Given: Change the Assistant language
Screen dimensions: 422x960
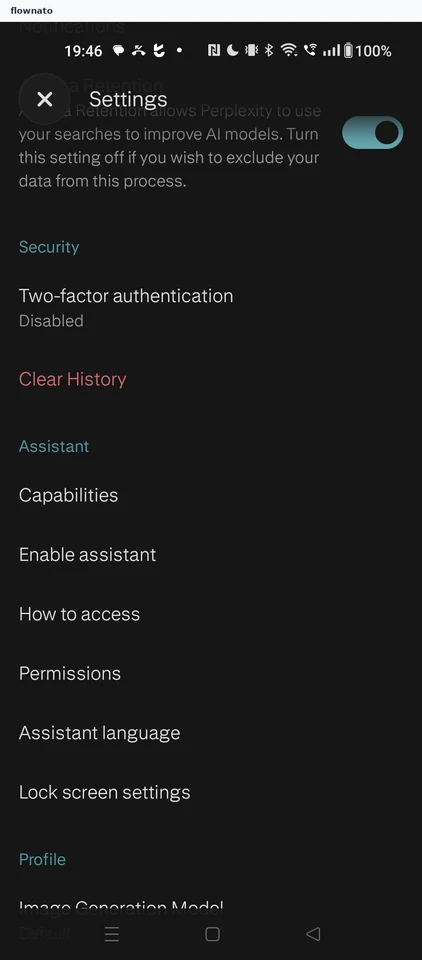Looking at the screenshot, I should click(211, 733).
